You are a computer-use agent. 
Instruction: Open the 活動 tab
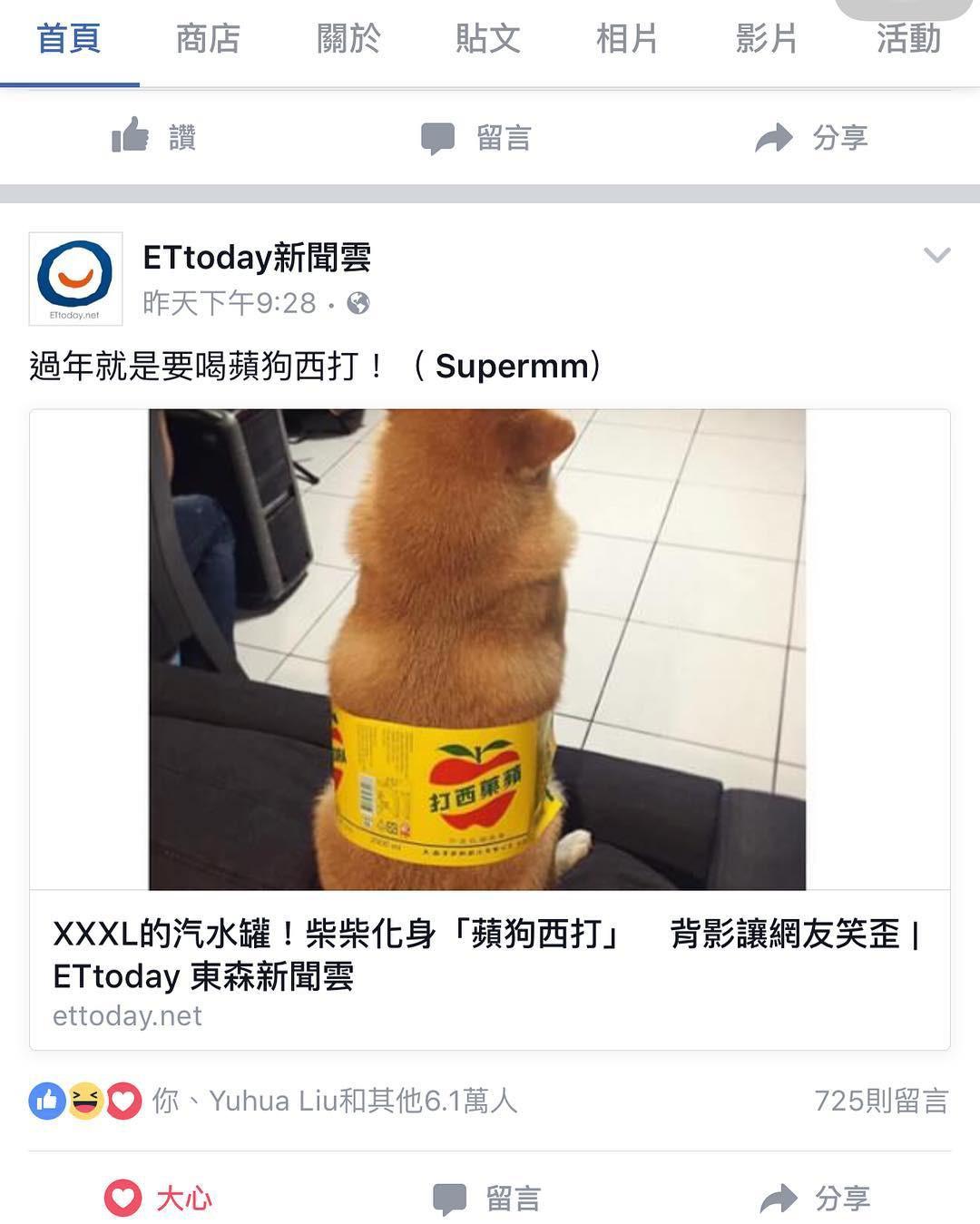click(907, 40)
